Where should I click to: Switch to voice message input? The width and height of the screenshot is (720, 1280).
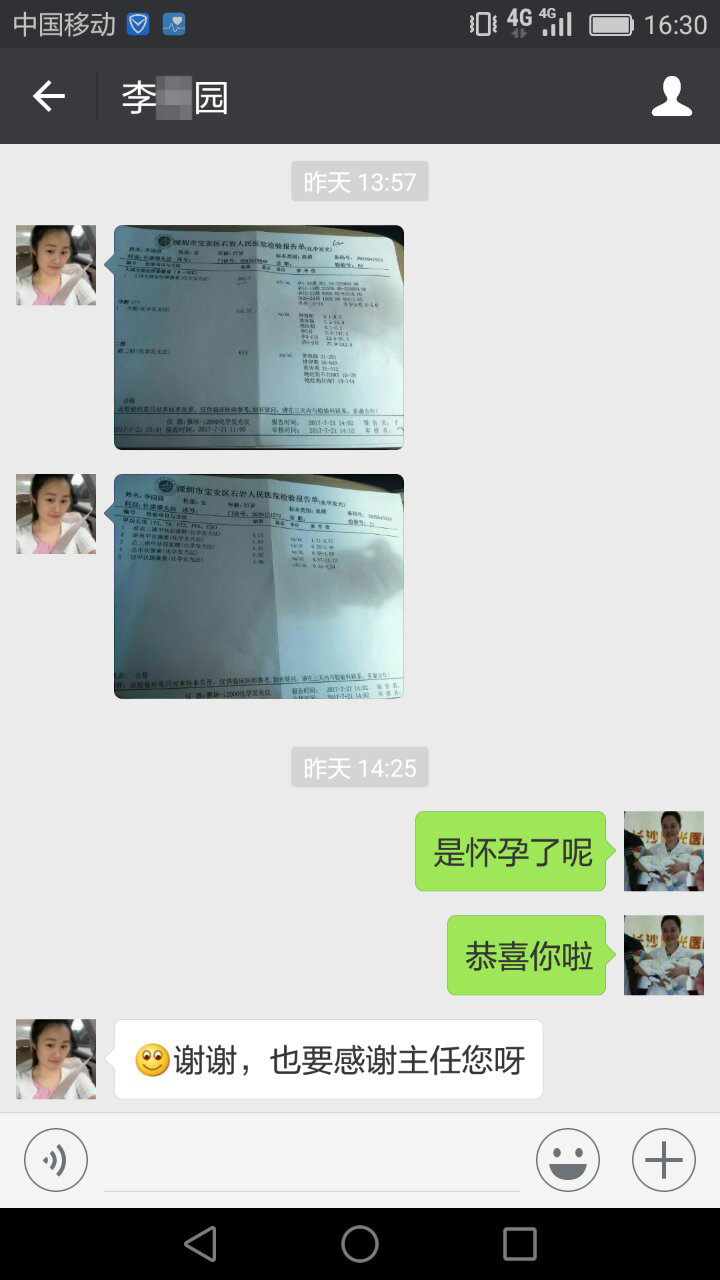(x=56, y=1160)
